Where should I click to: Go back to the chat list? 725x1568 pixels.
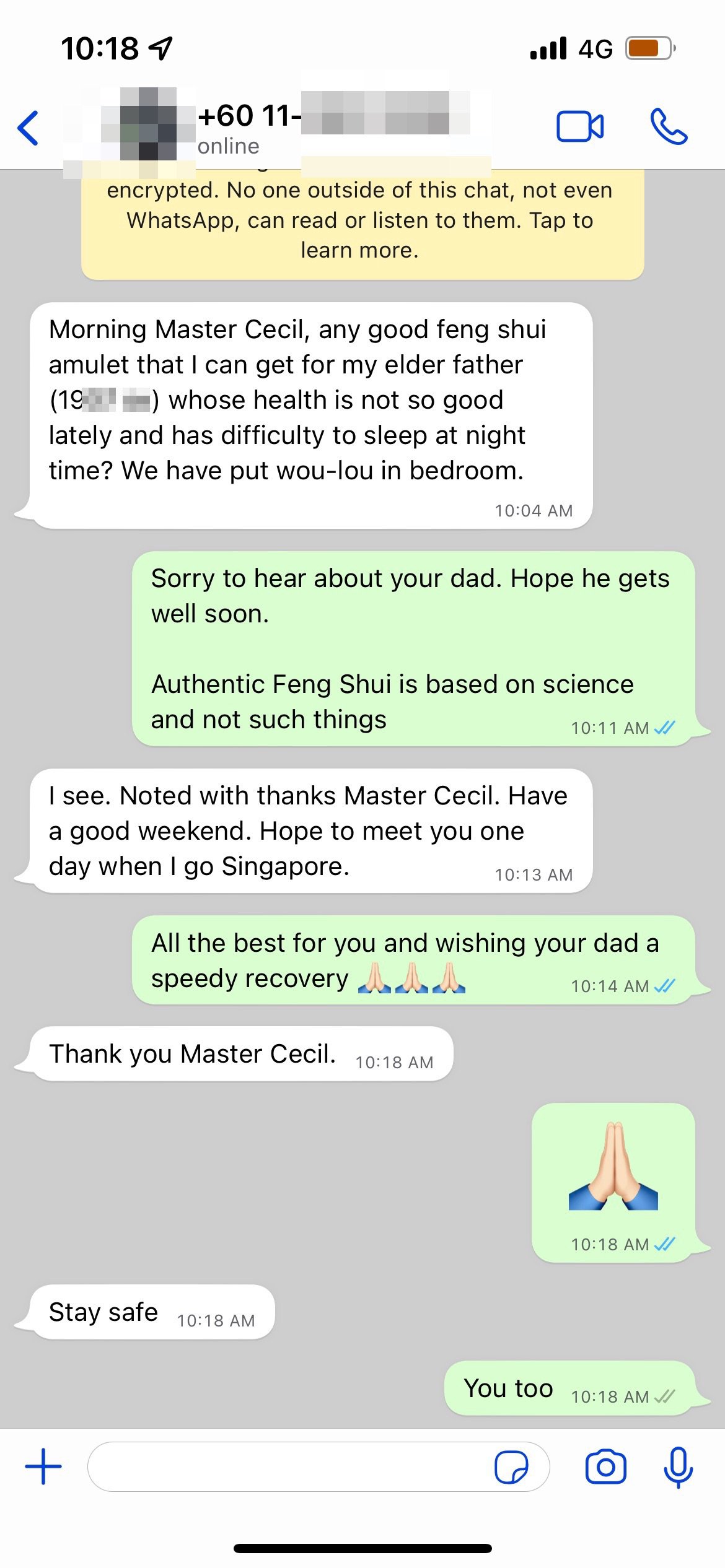coord(29,128)
